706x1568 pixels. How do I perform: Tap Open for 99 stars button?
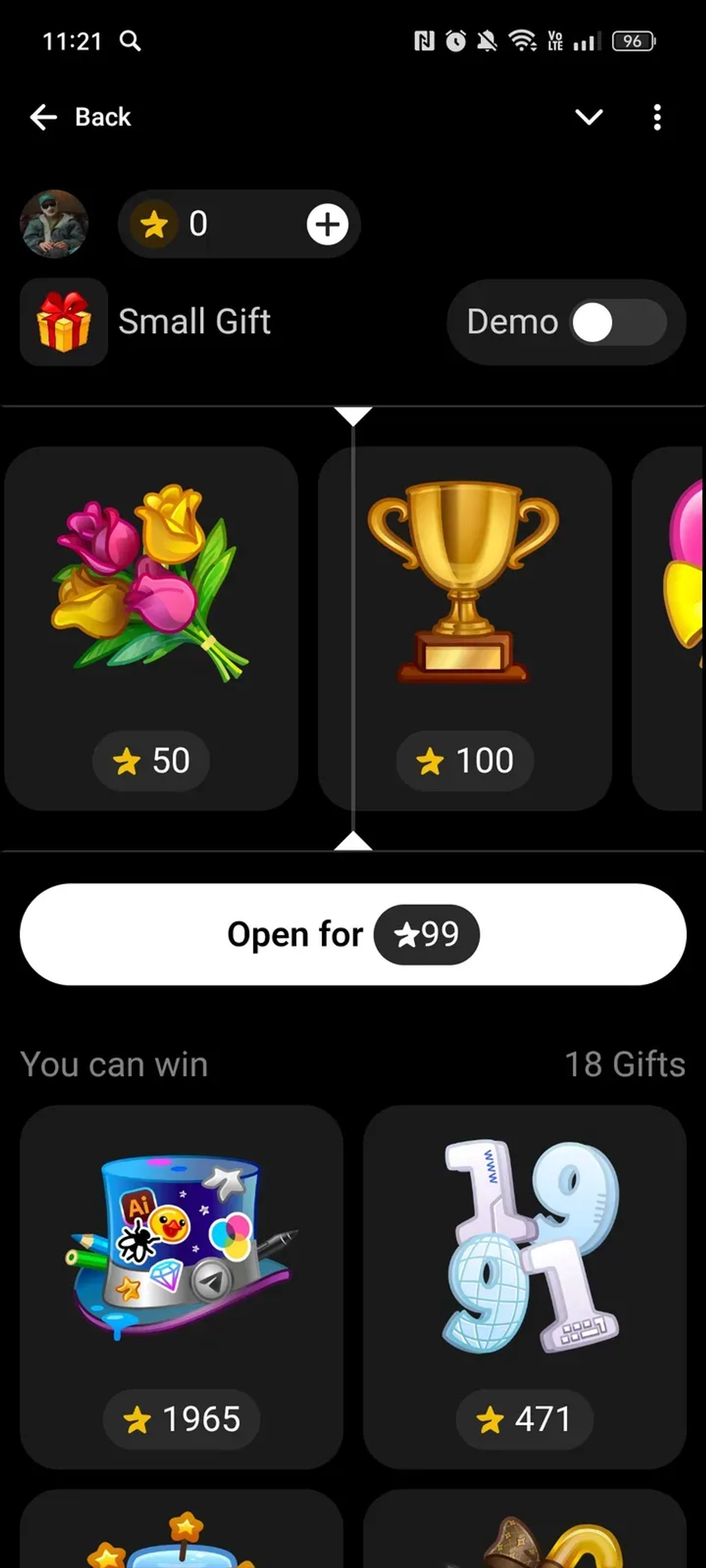tap(353, 934)
